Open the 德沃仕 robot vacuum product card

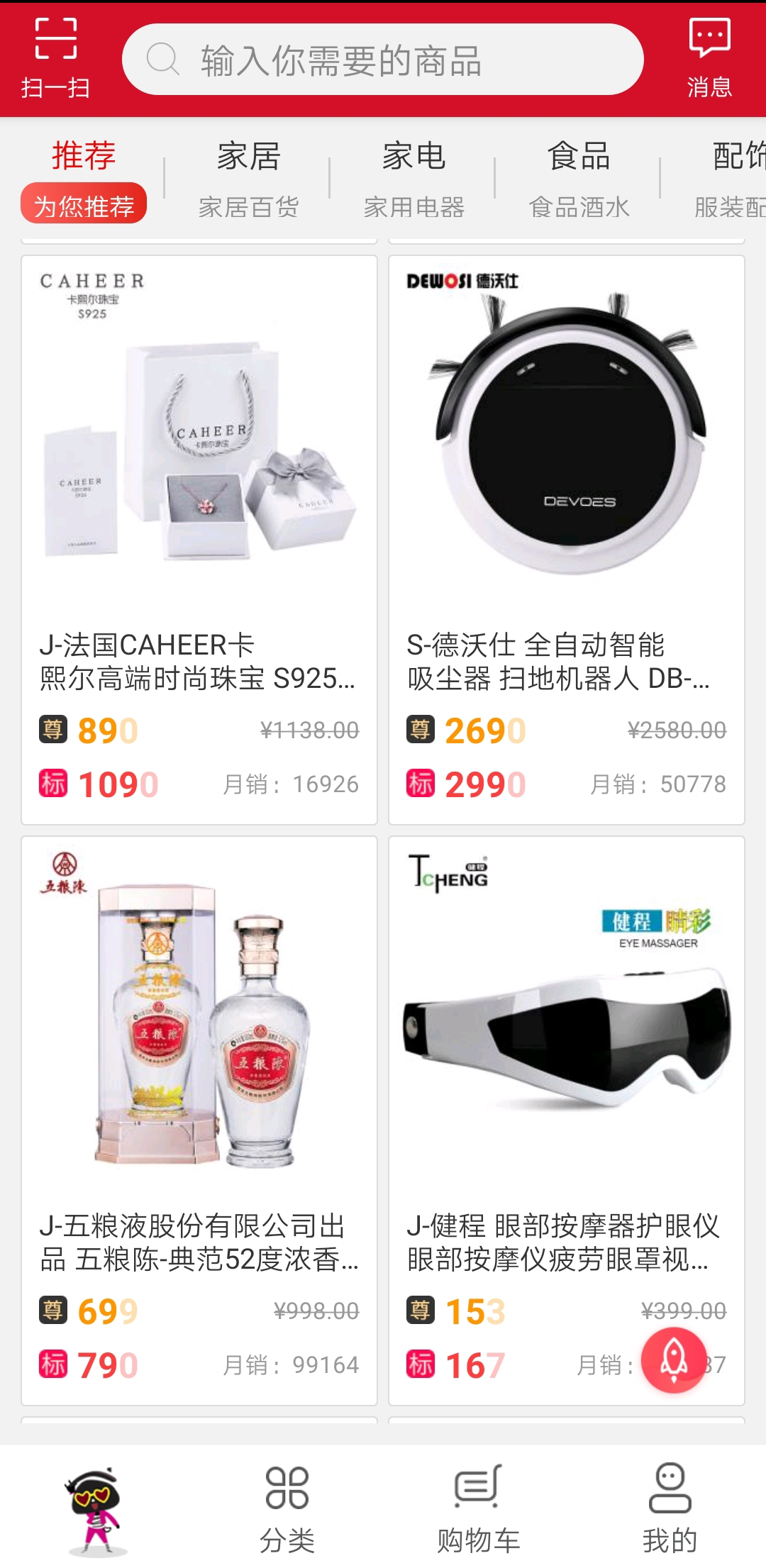567,539
